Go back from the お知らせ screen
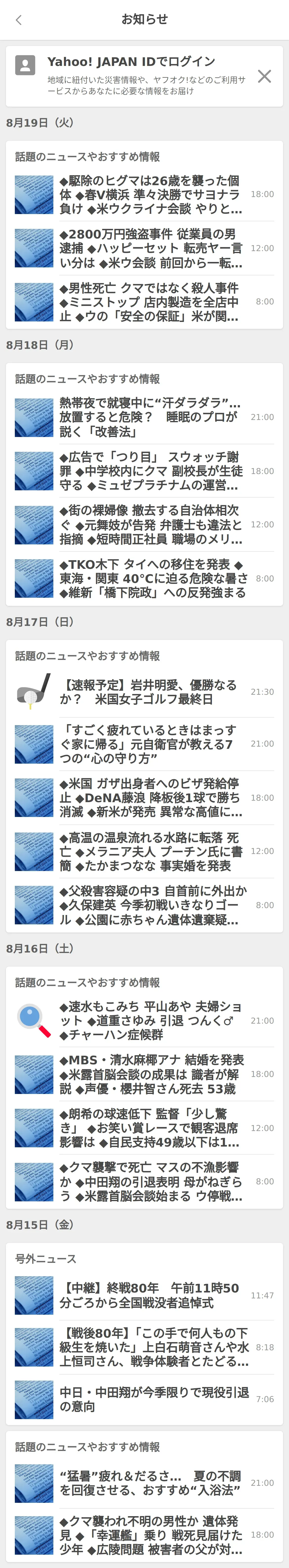Screen dimensions: 289x1568 tap(19, 20)
